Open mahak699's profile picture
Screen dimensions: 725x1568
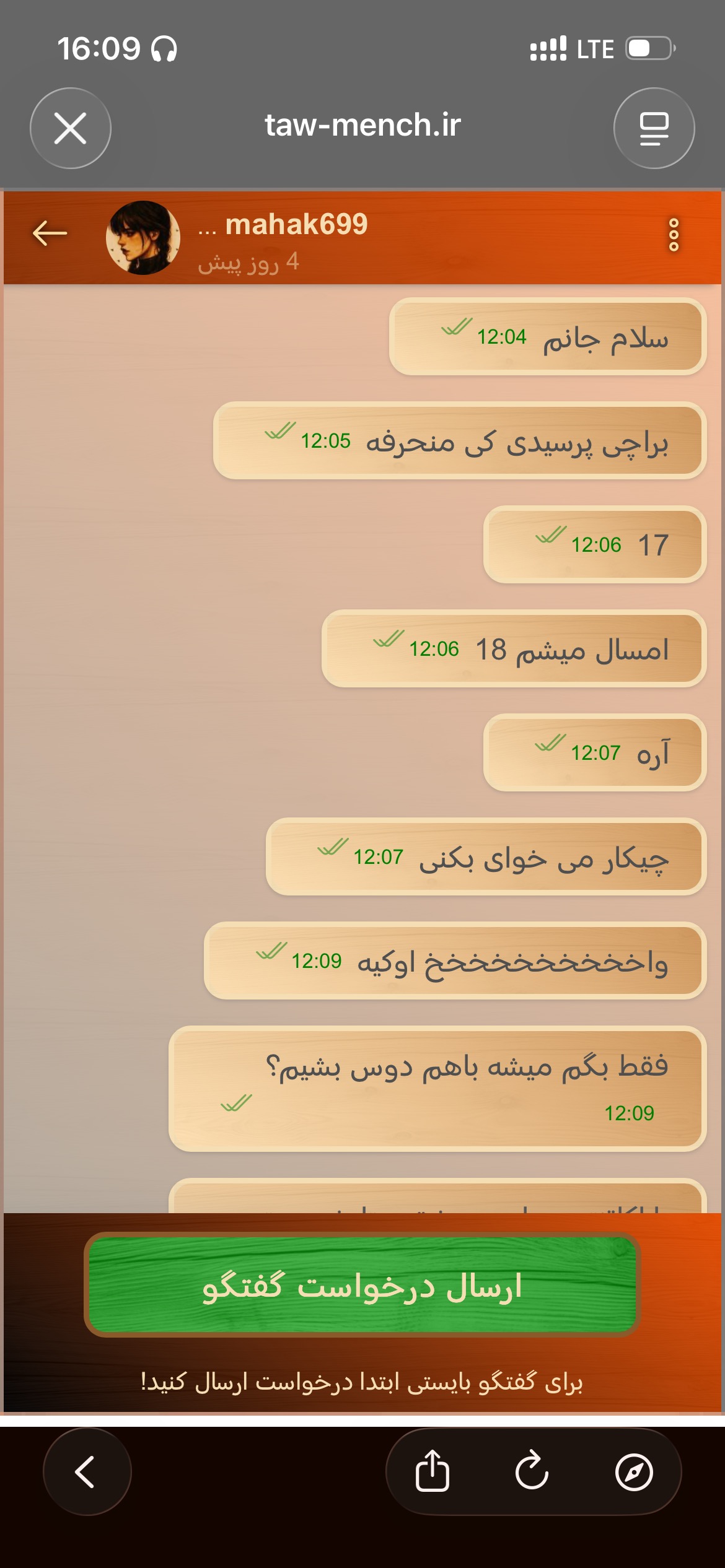[x=143, y=238]
